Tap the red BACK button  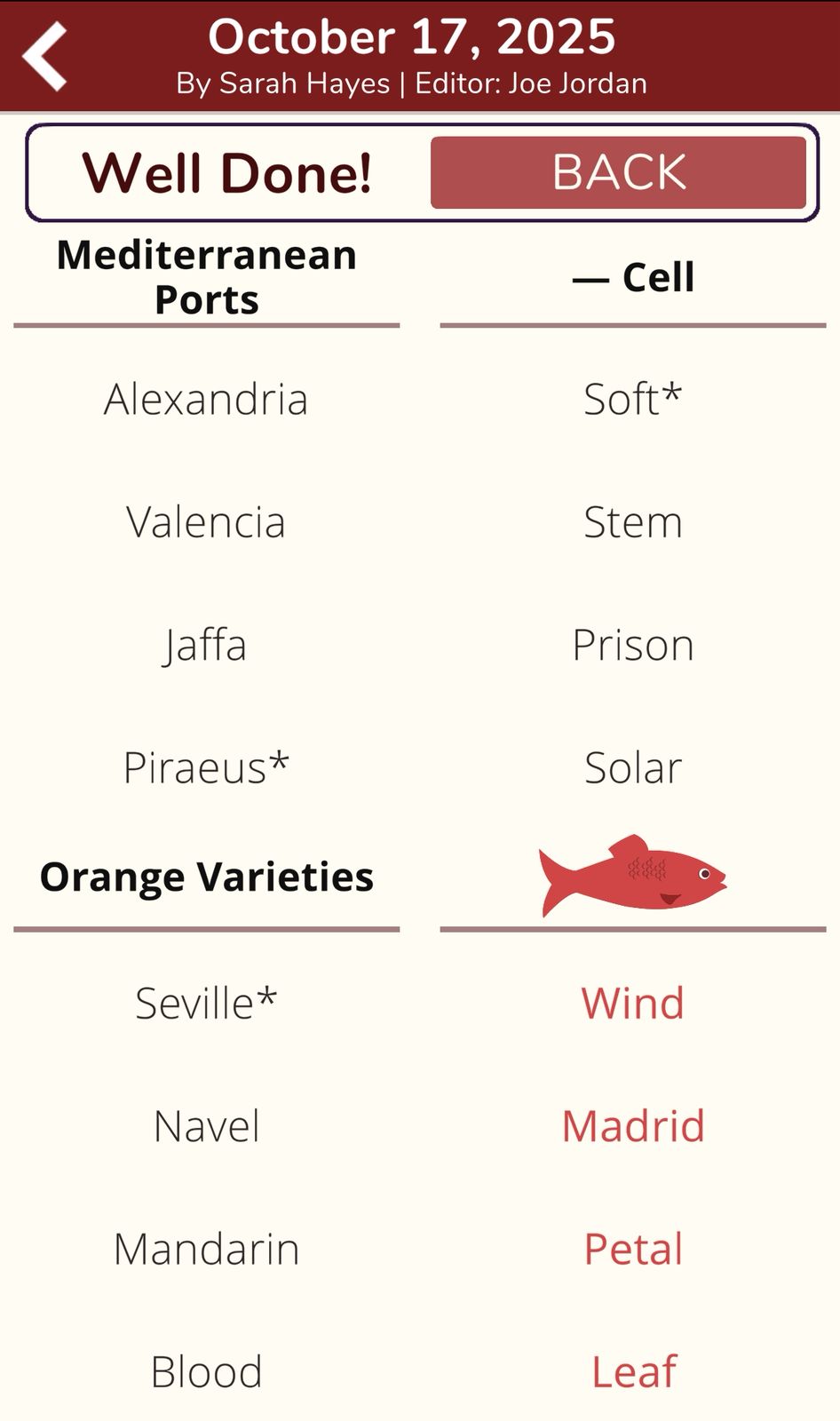click(618, 172)
